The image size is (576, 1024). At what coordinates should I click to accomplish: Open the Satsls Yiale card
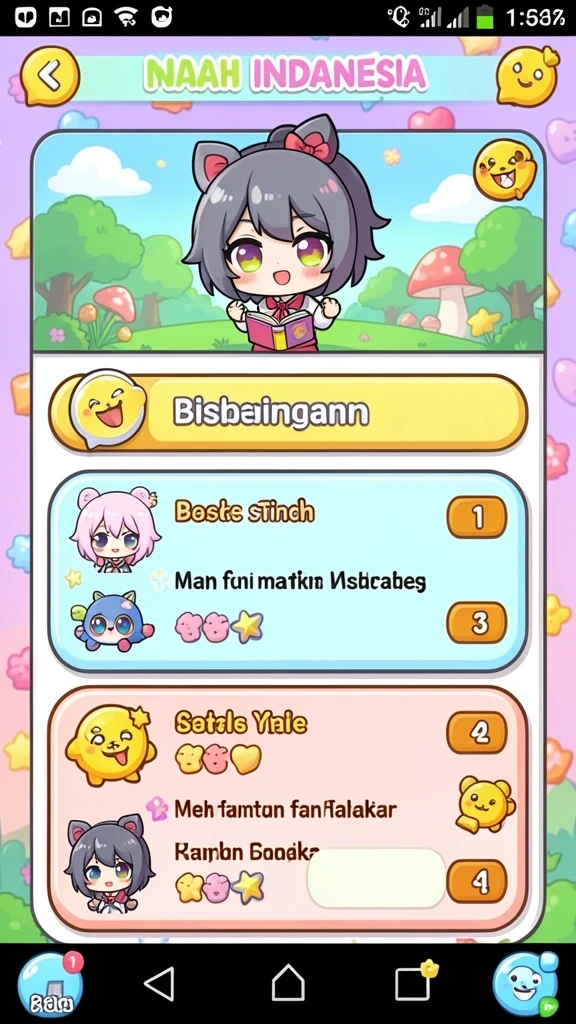coord(288,808)
